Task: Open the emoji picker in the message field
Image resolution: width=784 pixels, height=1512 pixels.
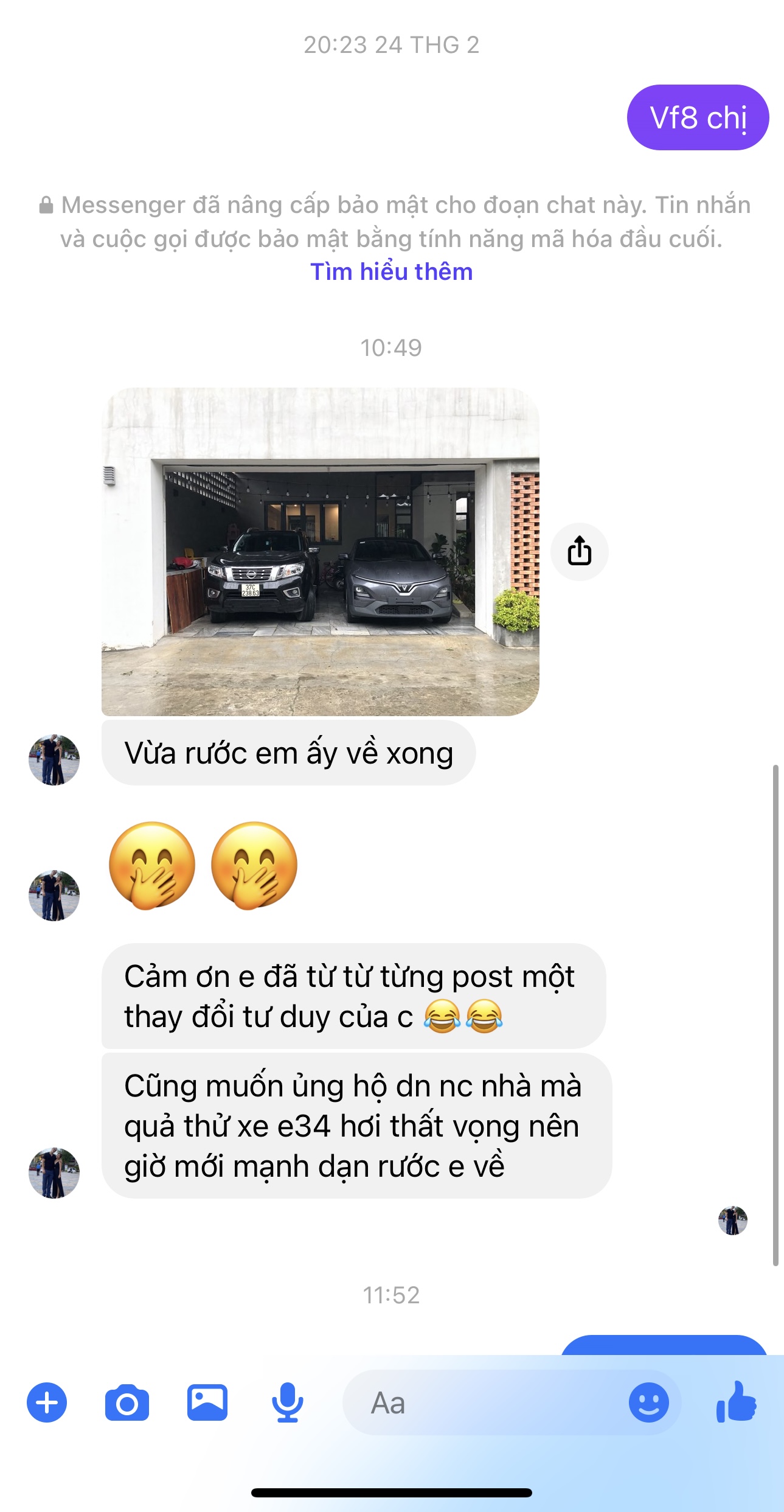Action: 648,1402
